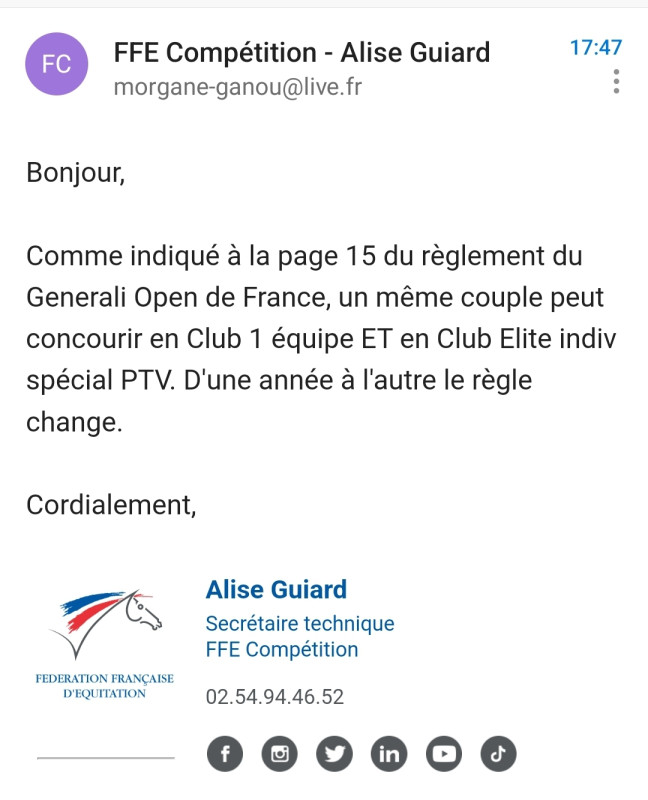The width and height of the screenshot is (648, 800).
Task: Open the LinkedIn icon in signature
Action: tap(389, 754)
